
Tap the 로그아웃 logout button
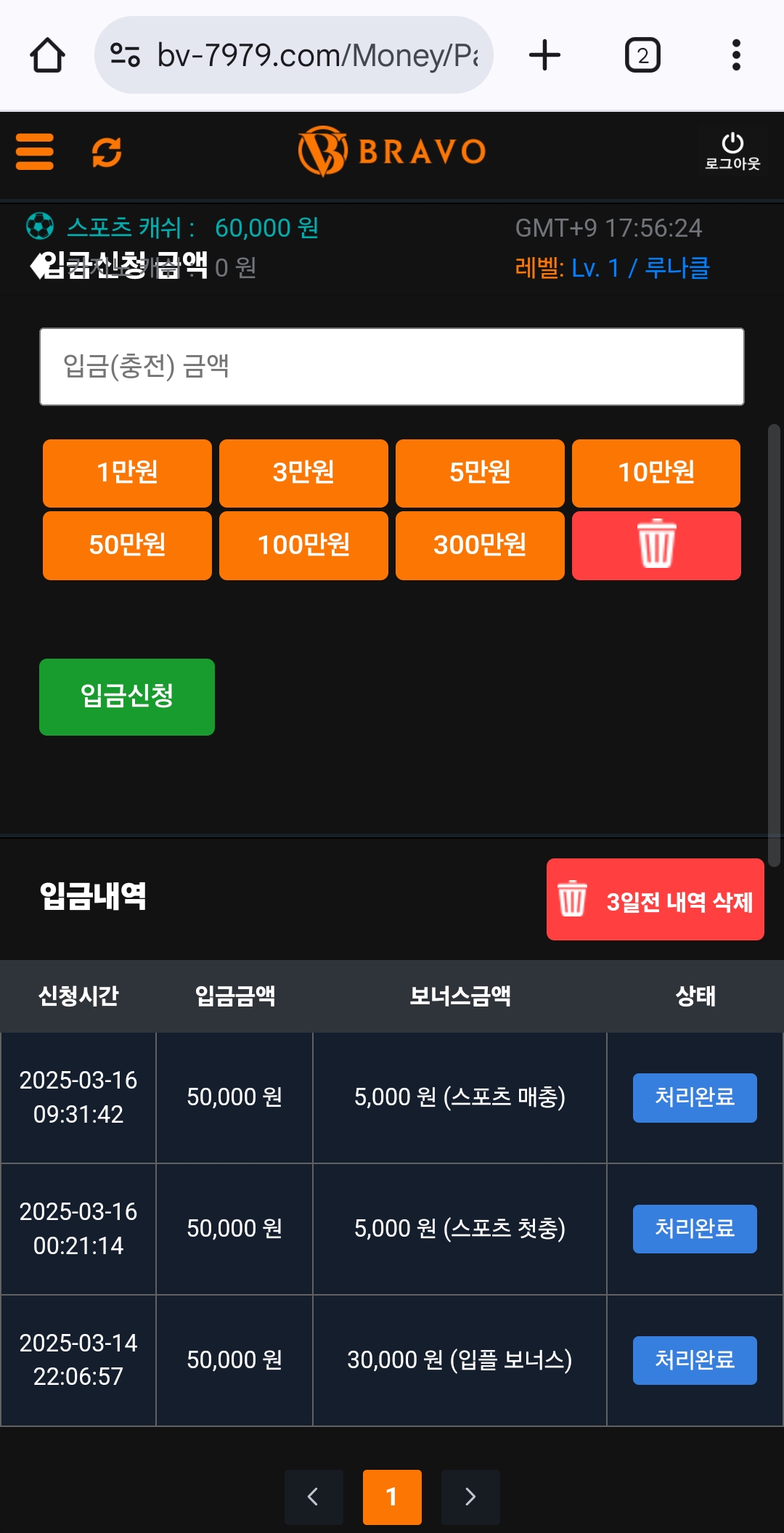pos(732,152)
